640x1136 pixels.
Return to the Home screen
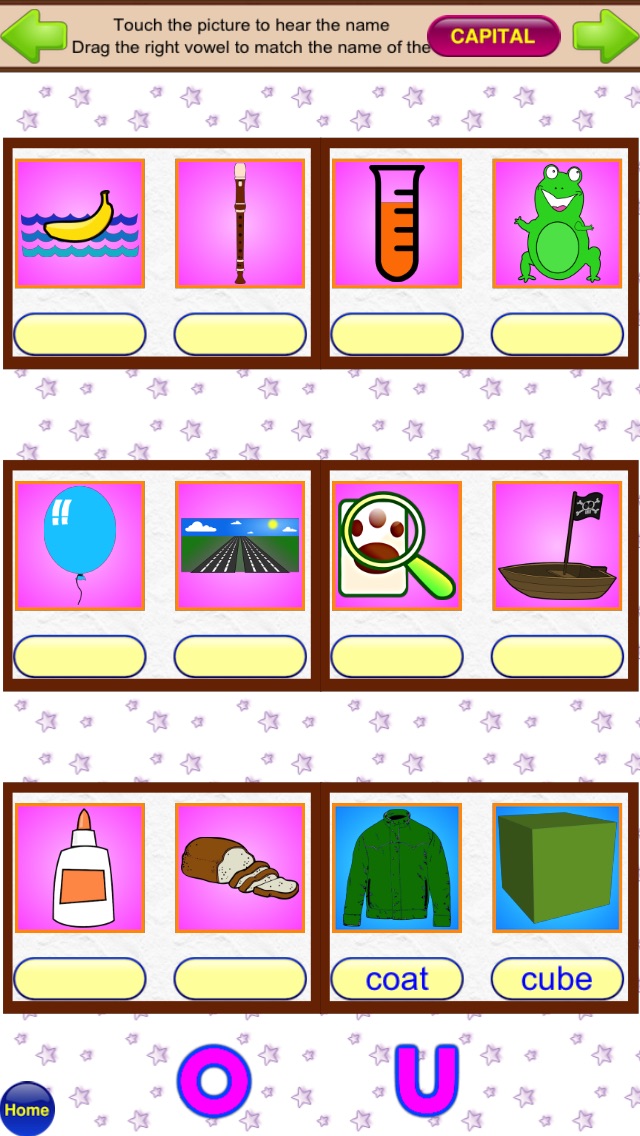click(x=27, y=1108)
